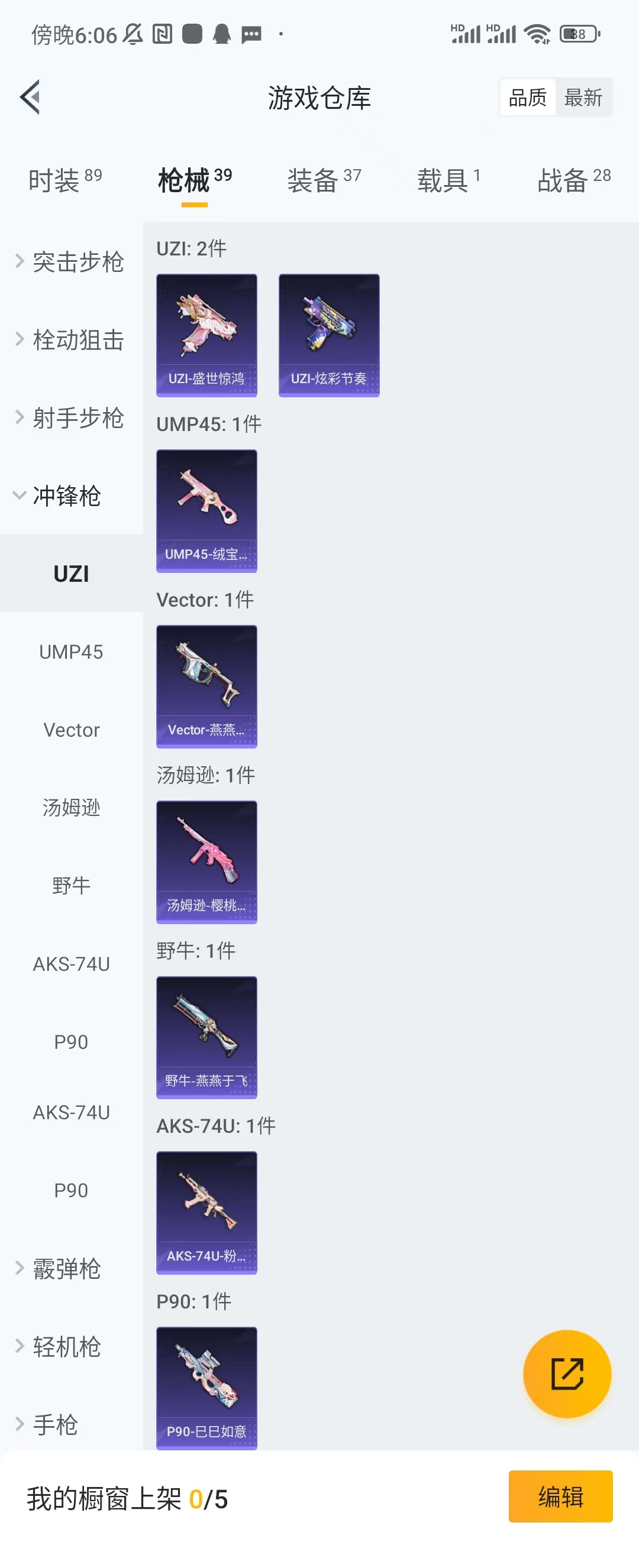Open the 载具 tab

click(448, 180)
